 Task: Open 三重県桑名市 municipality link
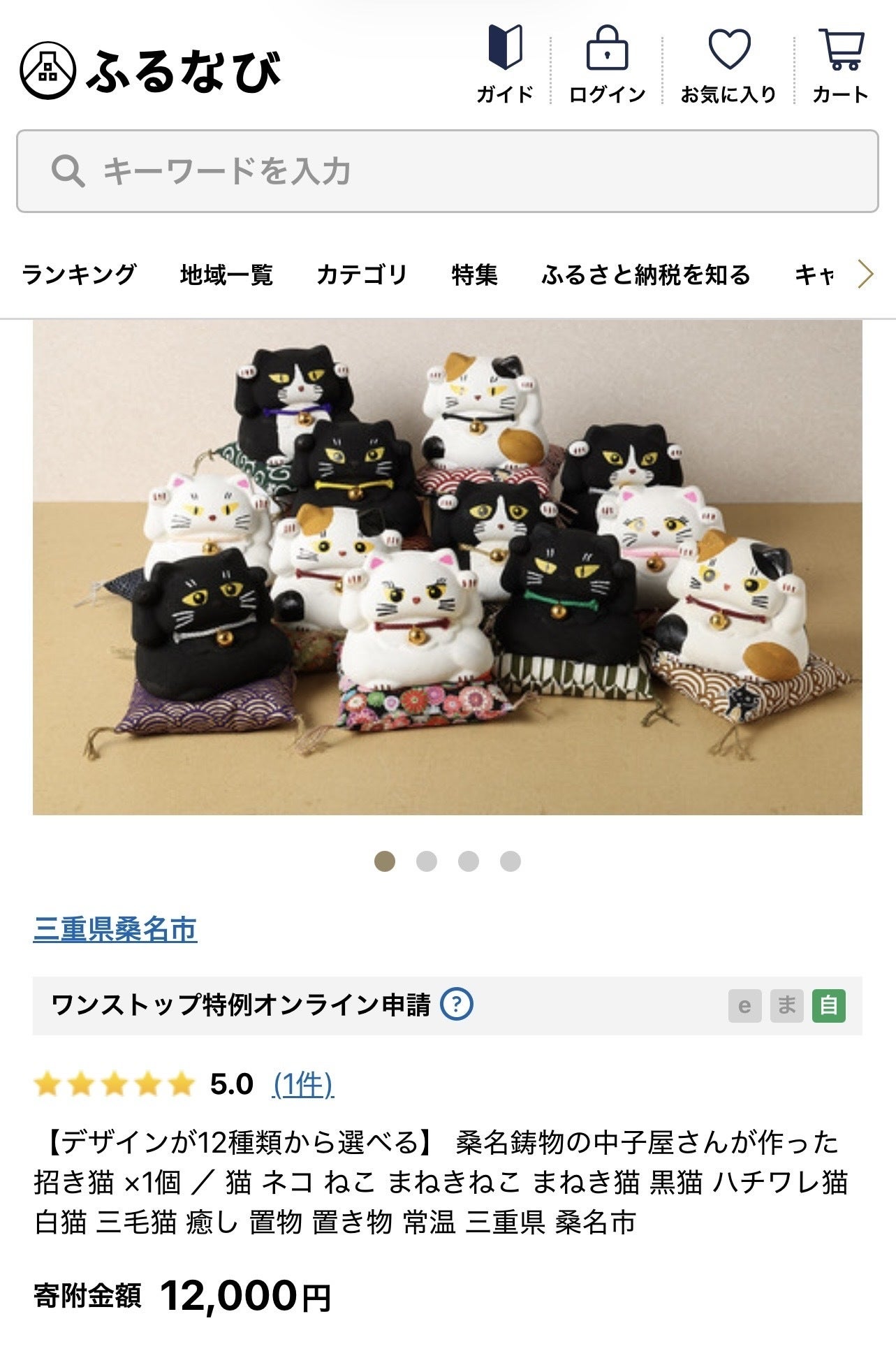tap(115, 929)
